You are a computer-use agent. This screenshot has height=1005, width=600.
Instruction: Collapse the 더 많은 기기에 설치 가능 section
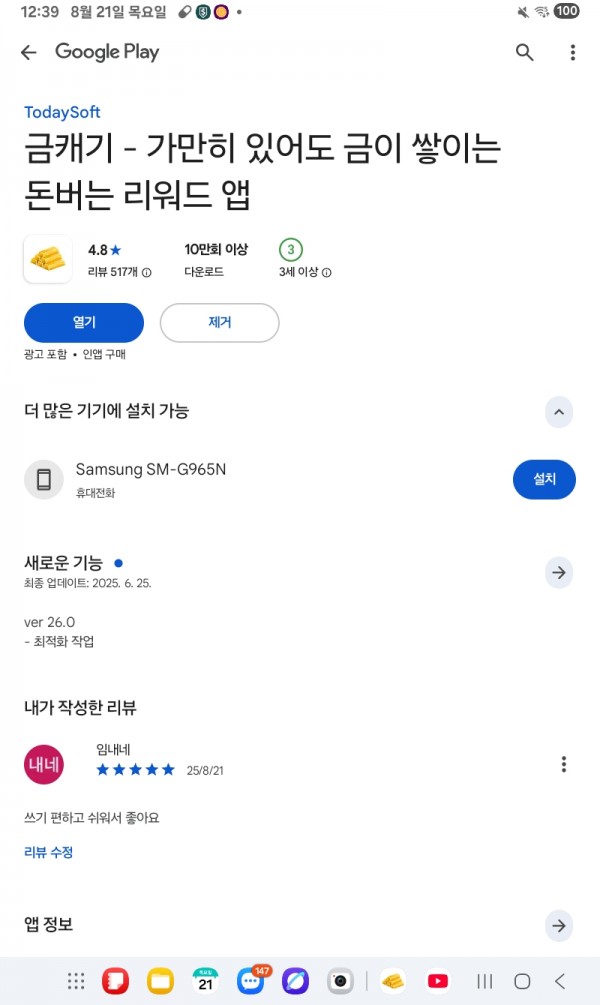559,411
